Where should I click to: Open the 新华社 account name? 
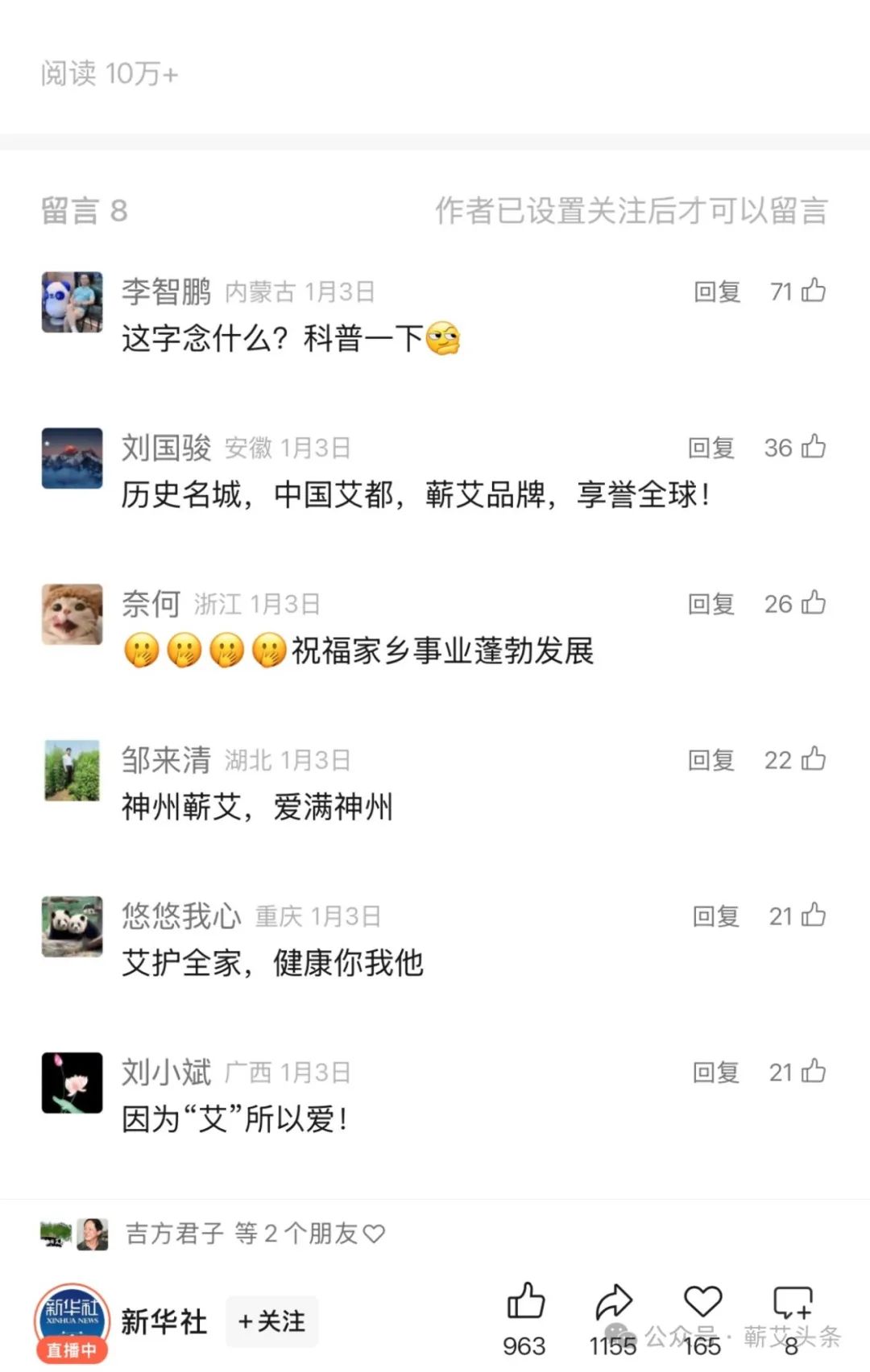coord(164,1320)
